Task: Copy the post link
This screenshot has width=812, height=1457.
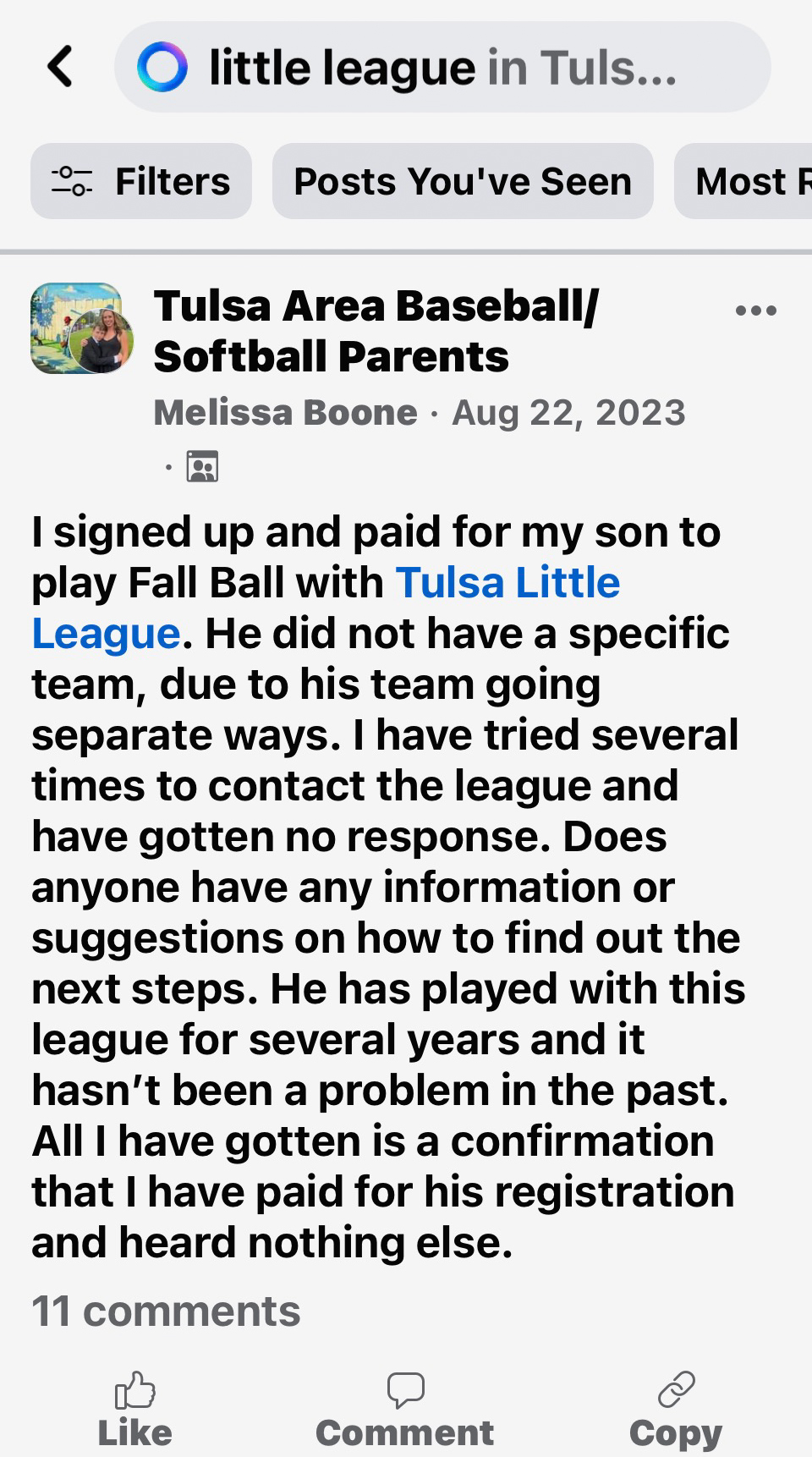Action: (x=675, y=1410)
